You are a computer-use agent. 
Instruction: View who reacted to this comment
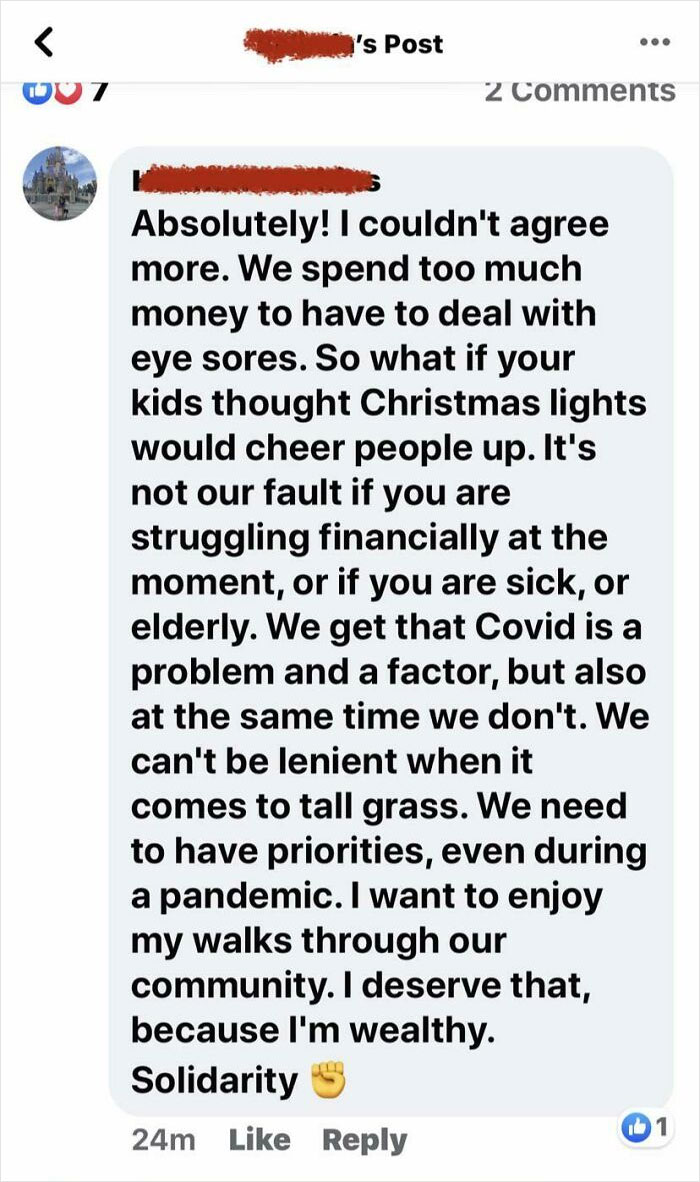click(648, 1127)
